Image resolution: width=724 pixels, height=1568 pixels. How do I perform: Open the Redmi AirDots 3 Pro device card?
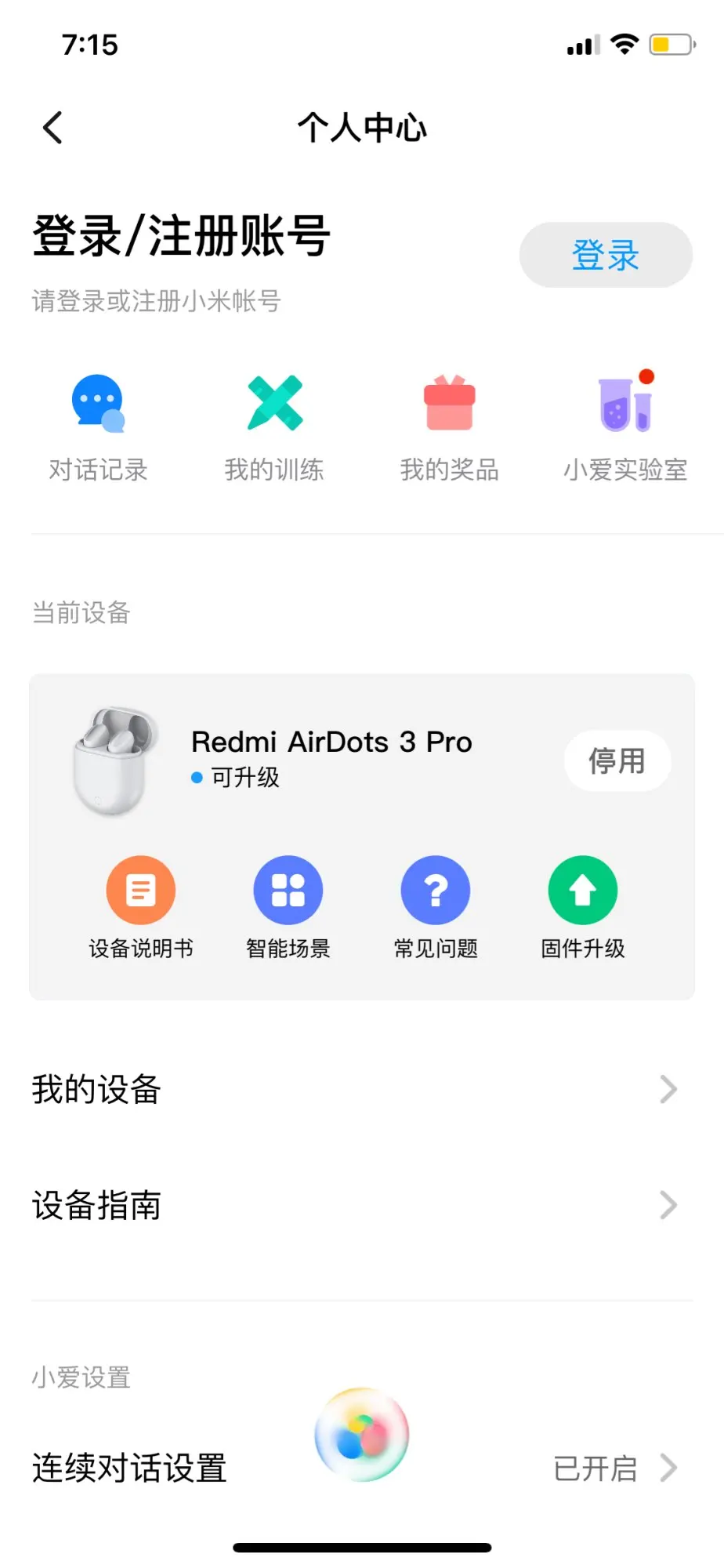[331, 757]
